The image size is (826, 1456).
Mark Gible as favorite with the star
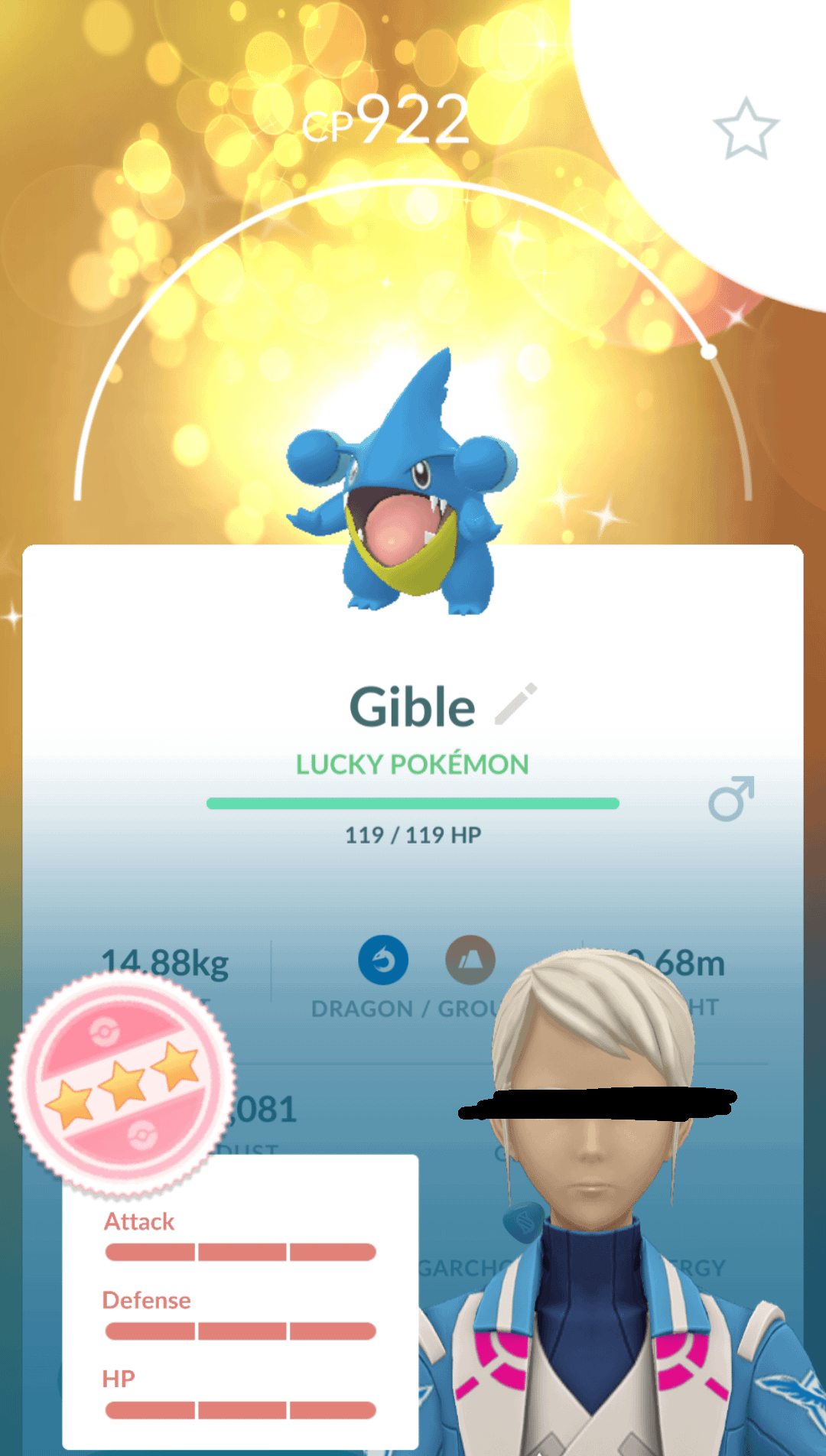(745, 130)
